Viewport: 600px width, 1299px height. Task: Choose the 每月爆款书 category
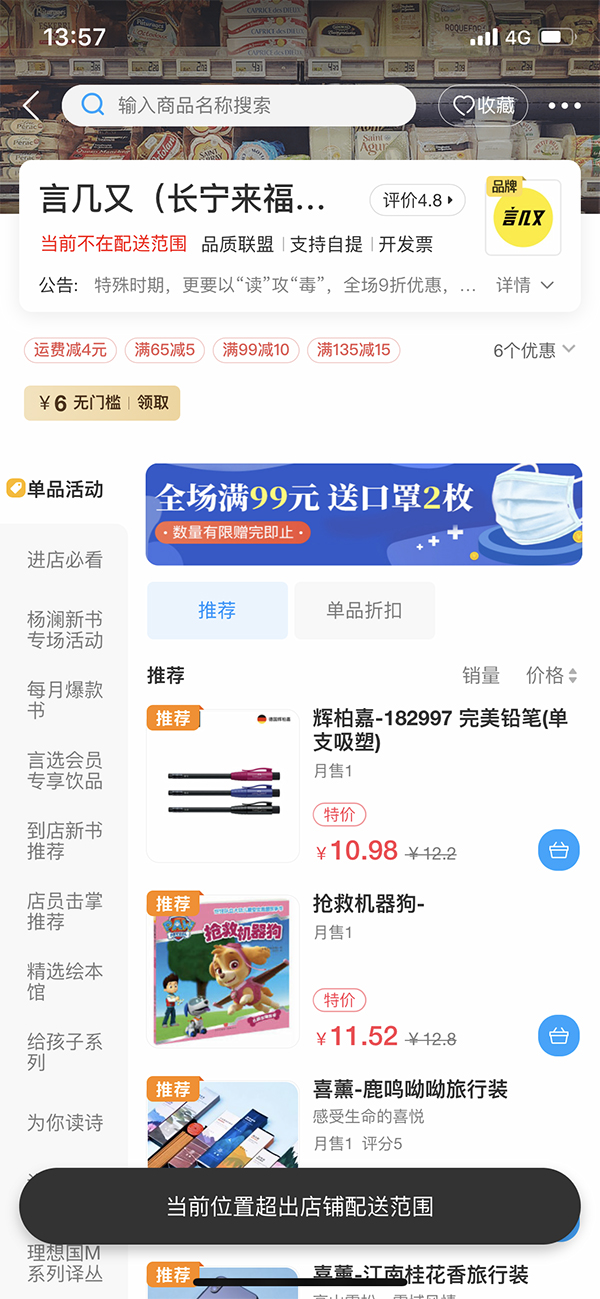click(x=65, y=700)
